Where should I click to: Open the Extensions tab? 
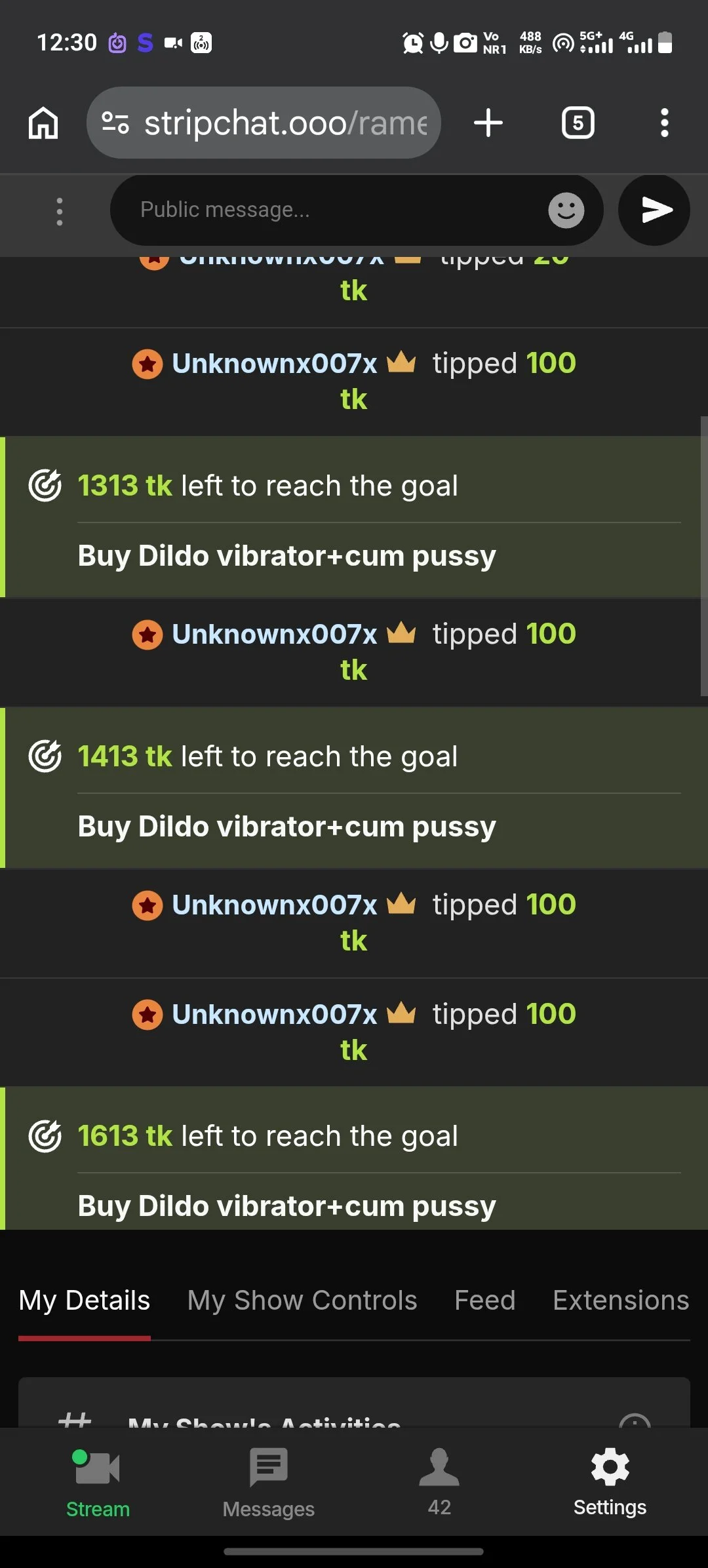click(621, 1300)
